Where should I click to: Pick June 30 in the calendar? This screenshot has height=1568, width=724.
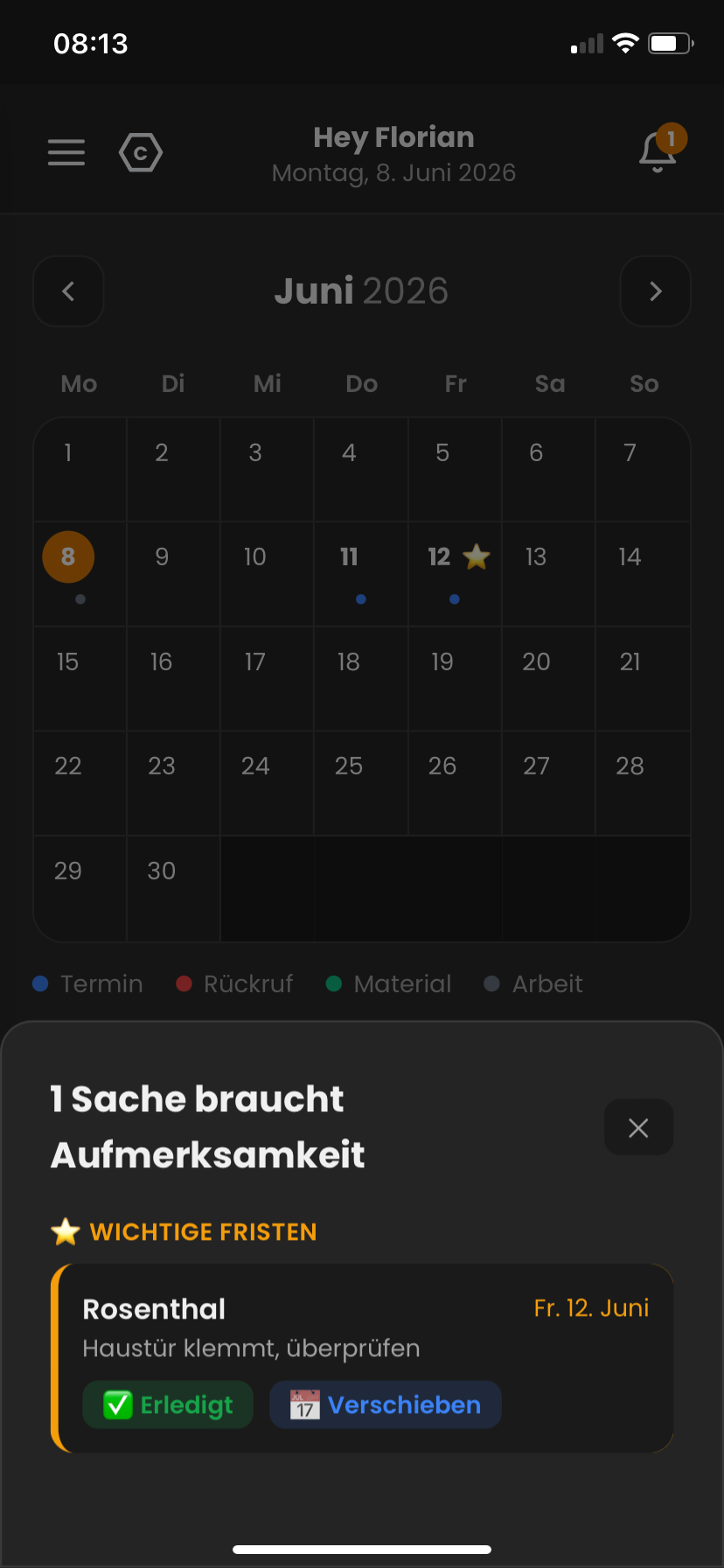click(173, 888)
